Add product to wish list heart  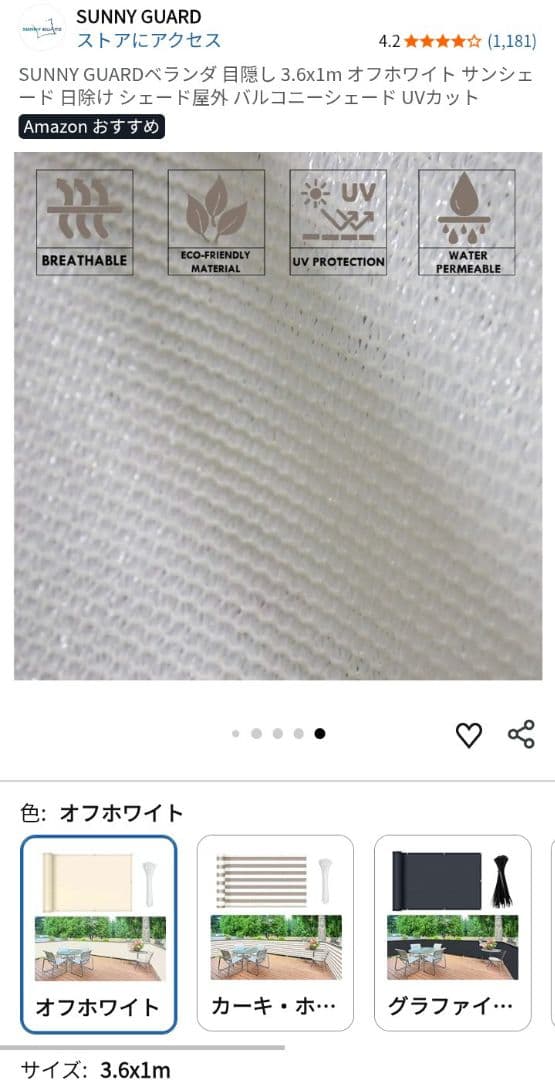(x=469, y=735)
